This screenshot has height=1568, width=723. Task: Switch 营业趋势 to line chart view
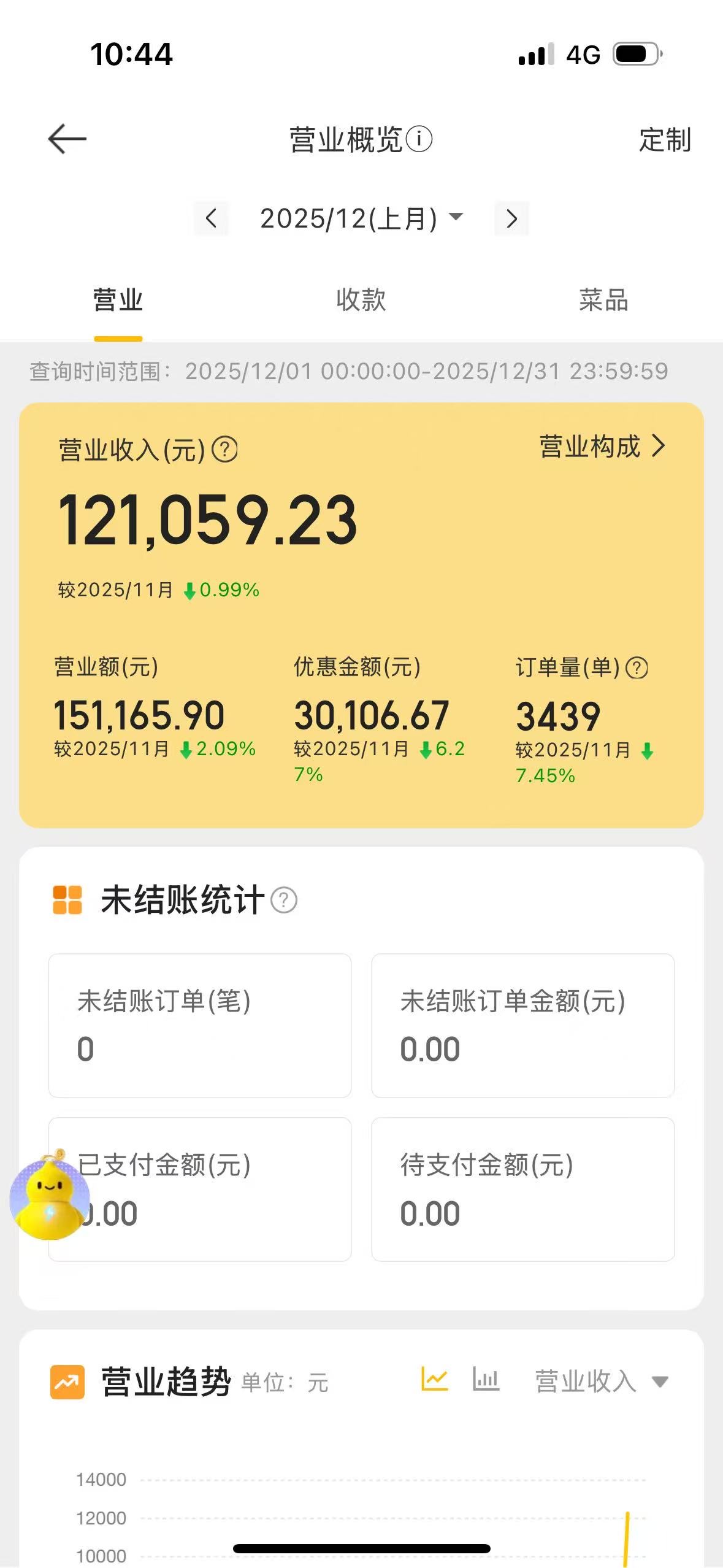pyautogui.click(x=434, y=1380)
